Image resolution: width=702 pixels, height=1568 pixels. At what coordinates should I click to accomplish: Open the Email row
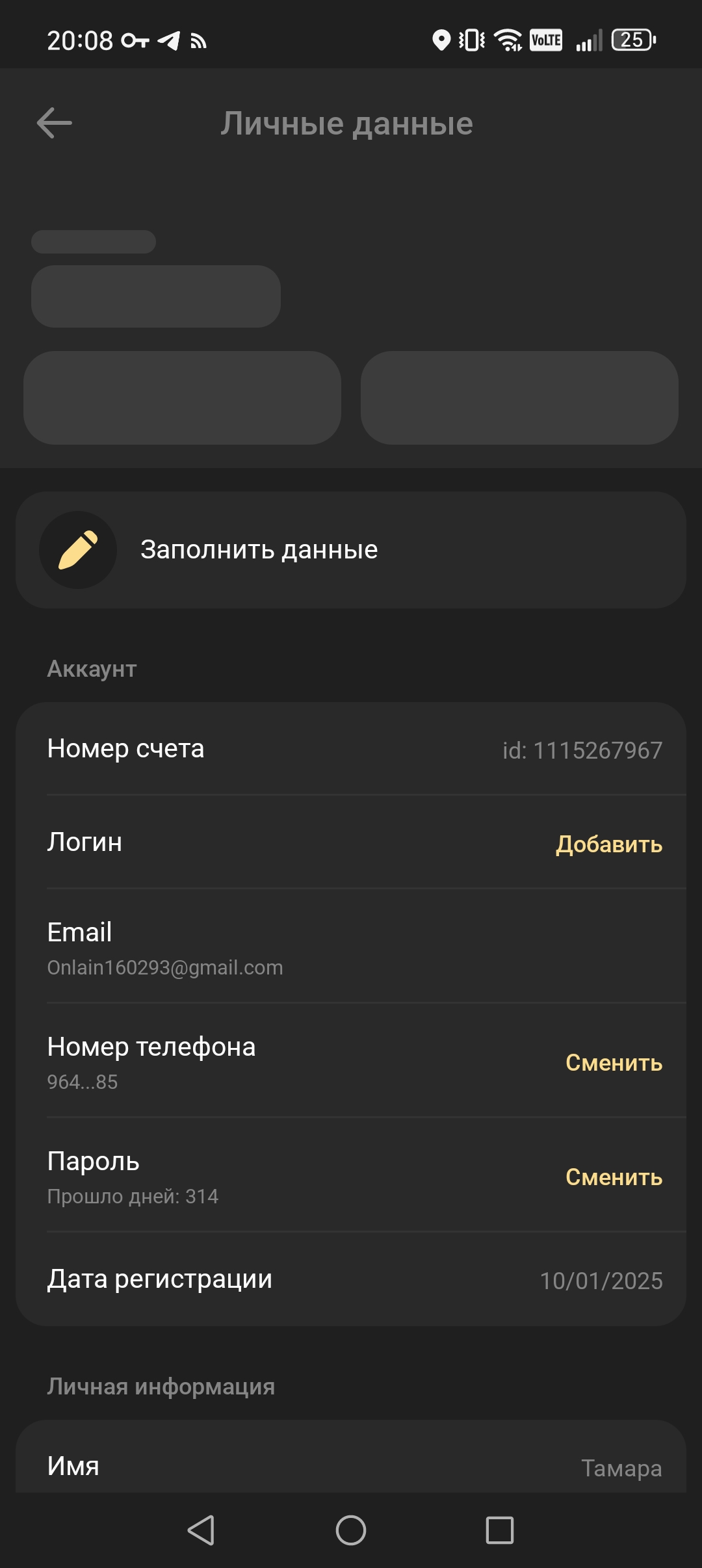[x=351, y=948]
